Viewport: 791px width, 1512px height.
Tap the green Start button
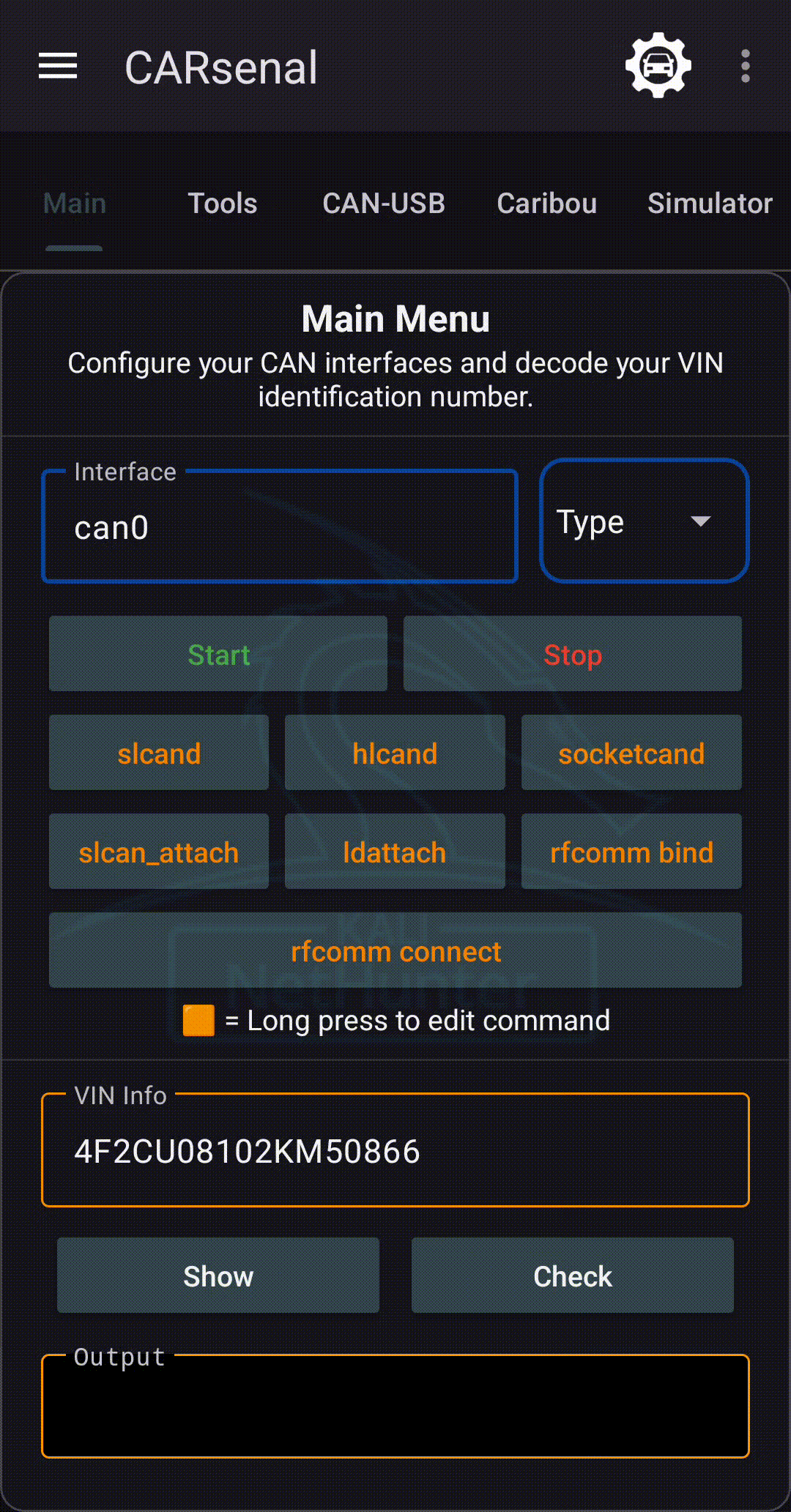218,654
